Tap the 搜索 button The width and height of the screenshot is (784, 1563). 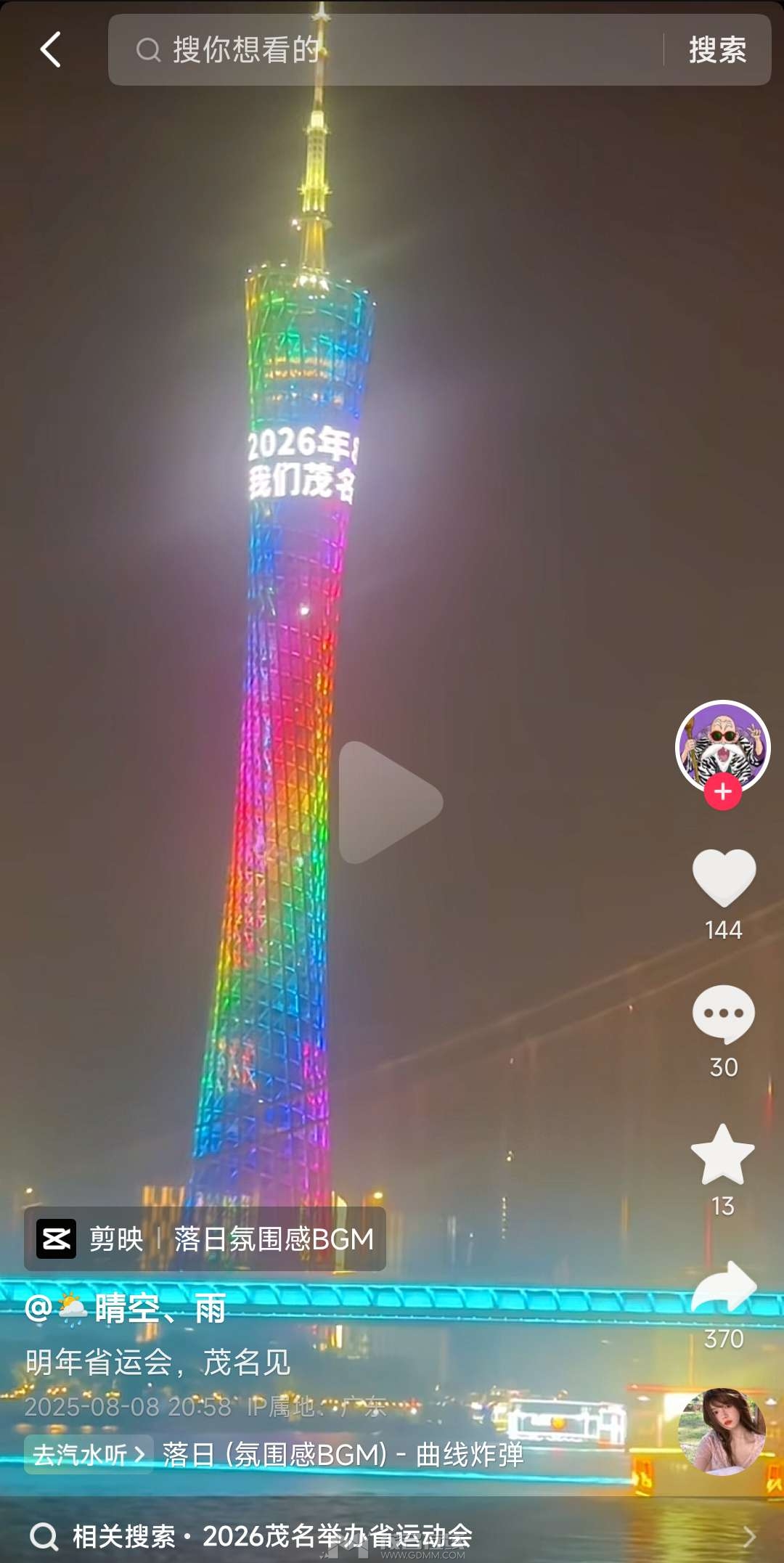(x=717, y=50)
